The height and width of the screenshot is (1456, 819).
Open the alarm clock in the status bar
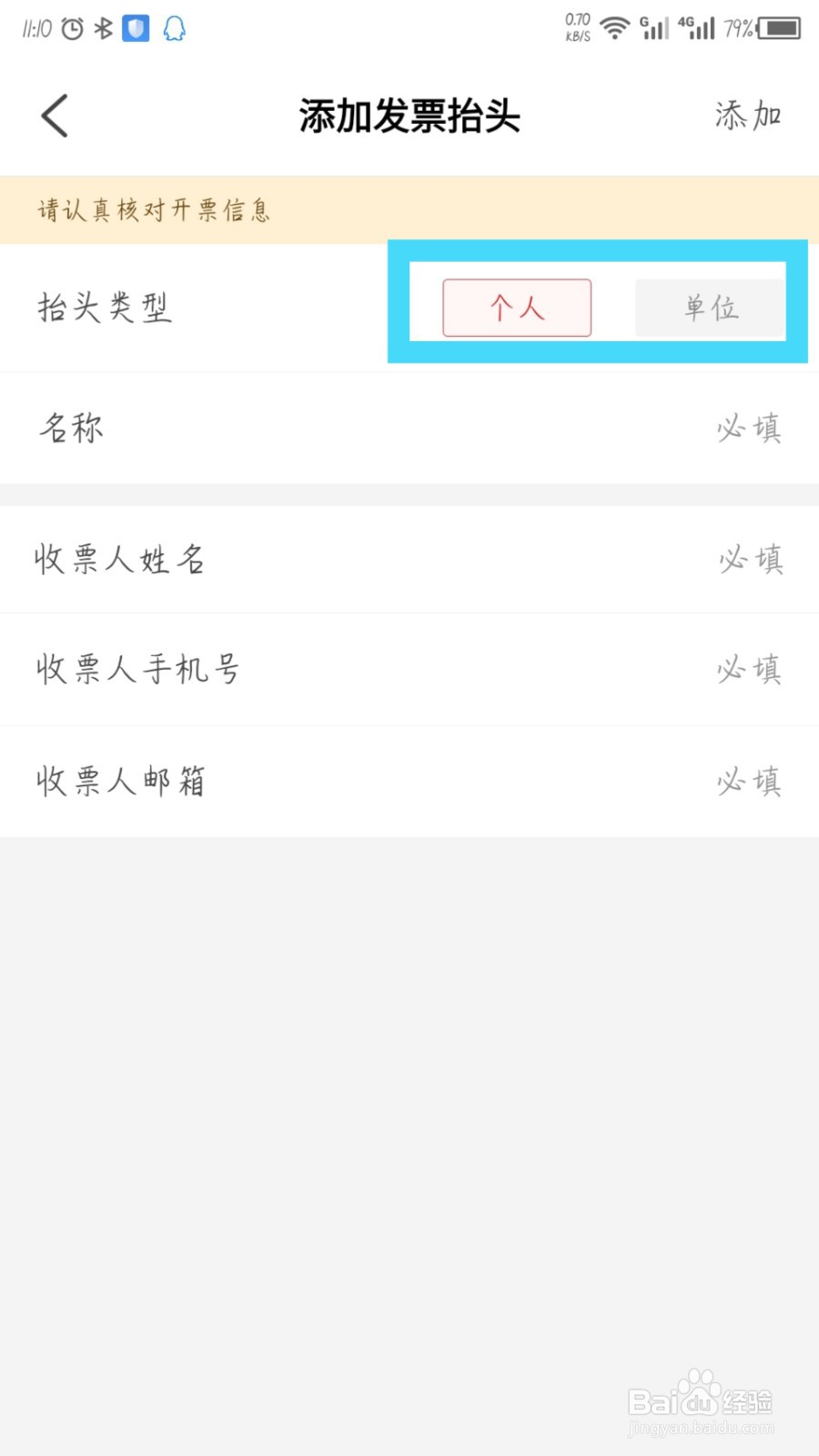pyautogui.click(x=70, y=27)
